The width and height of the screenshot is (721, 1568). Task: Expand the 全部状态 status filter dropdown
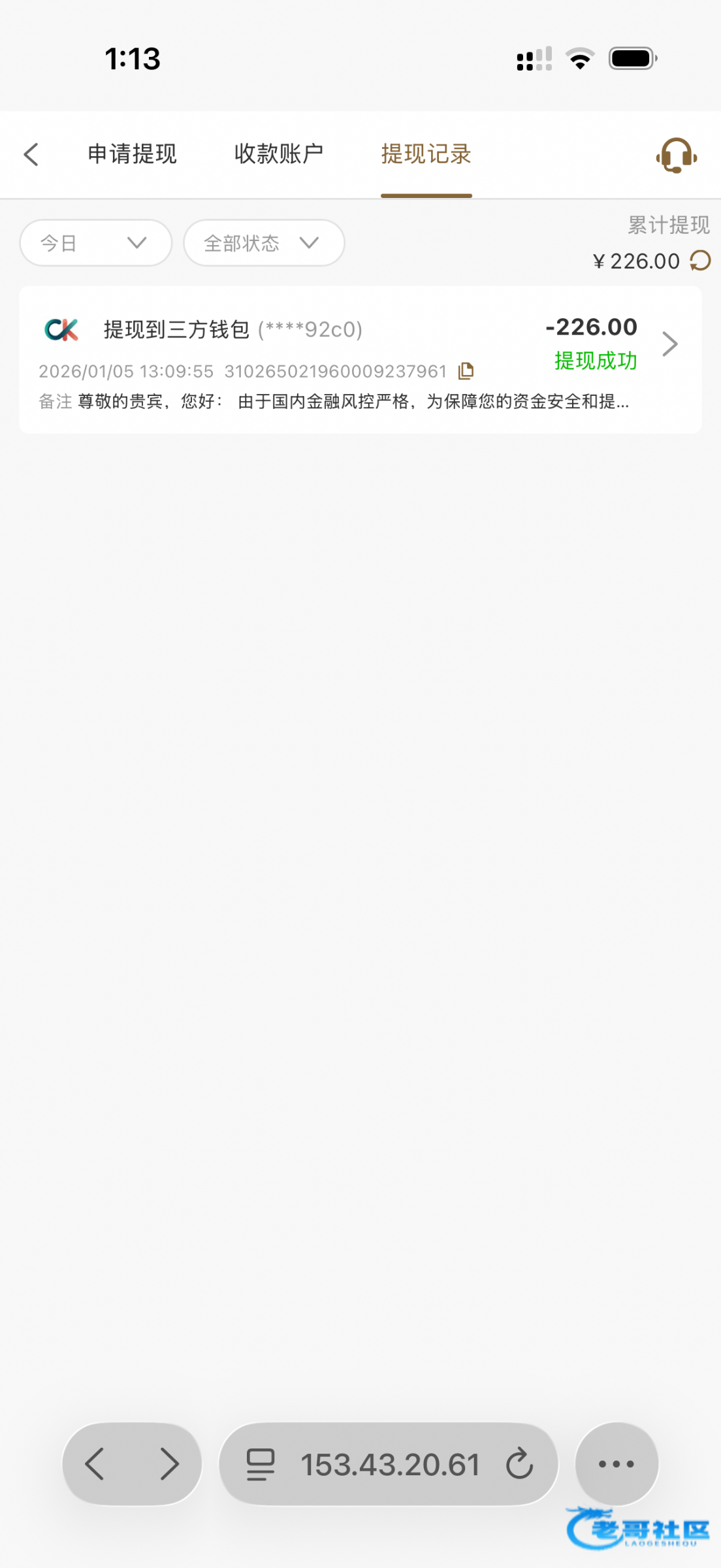(264, 243)
